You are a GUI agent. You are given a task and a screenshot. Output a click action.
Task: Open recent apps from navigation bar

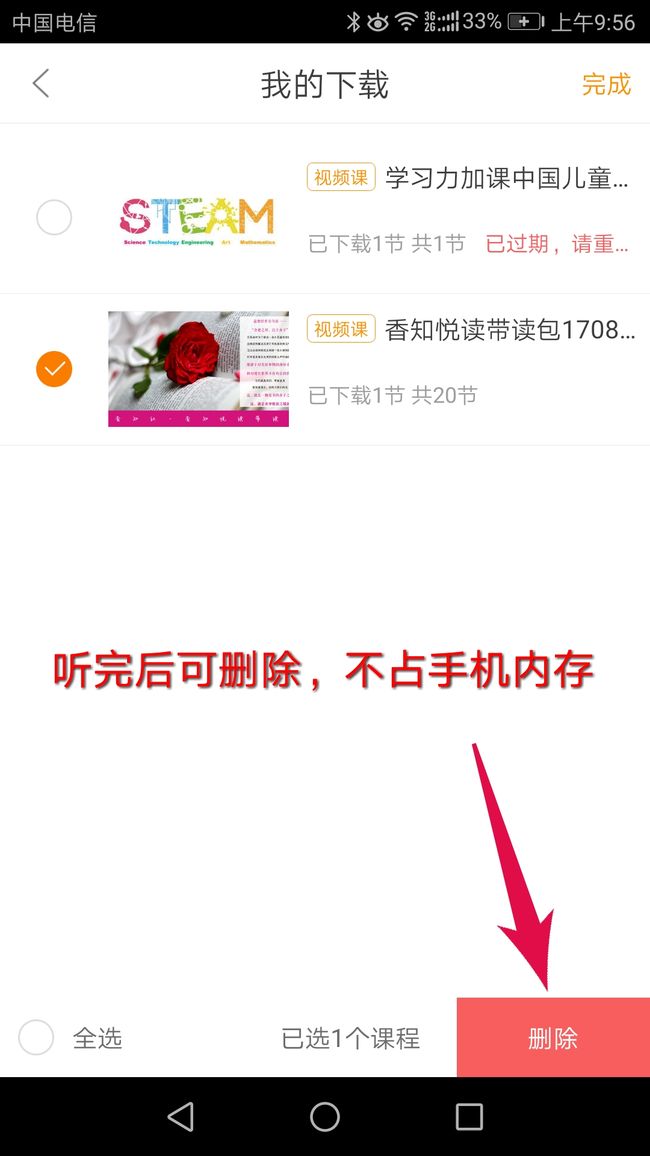469,1116
